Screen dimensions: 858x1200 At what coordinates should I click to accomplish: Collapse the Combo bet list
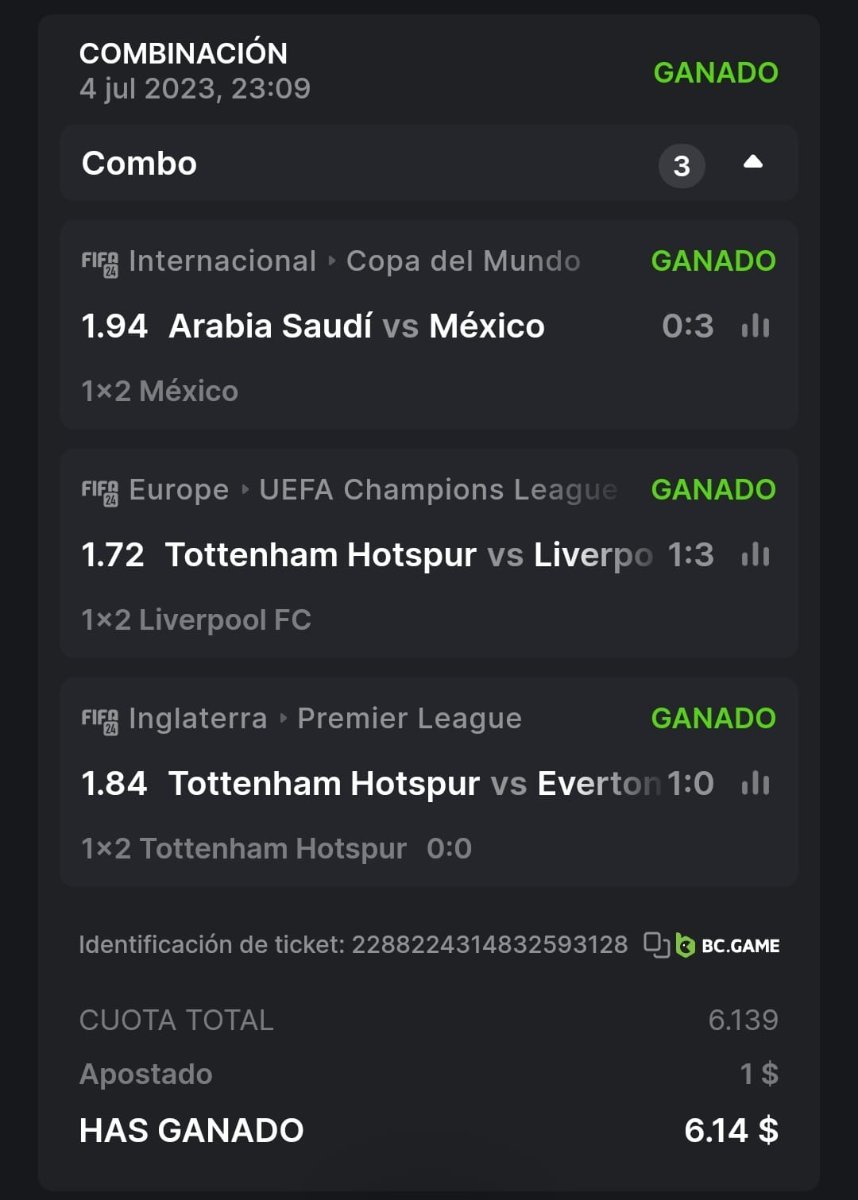(x=753, y=163)
